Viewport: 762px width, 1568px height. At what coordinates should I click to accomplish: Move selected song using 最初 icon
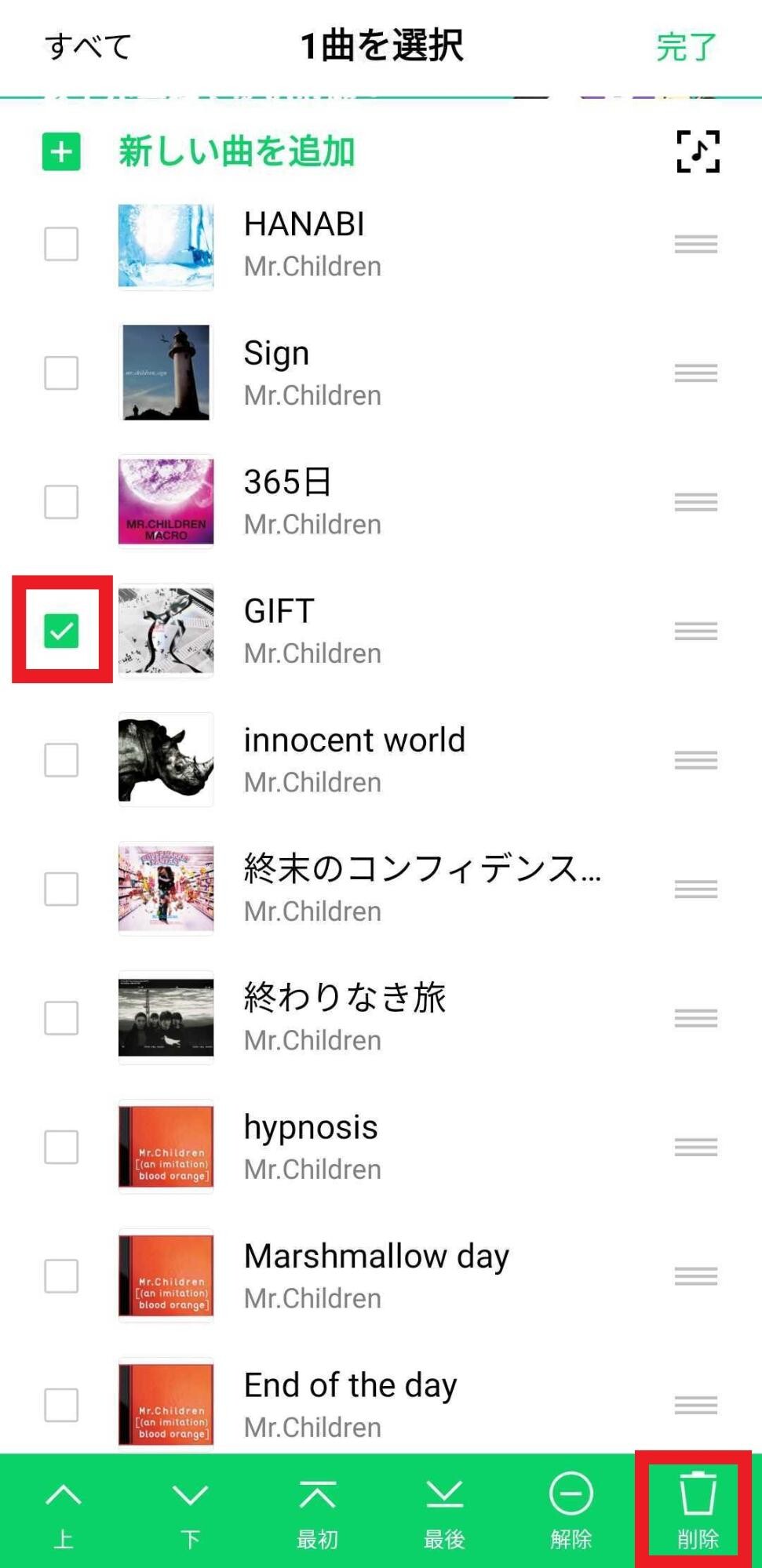[317, 1510]
